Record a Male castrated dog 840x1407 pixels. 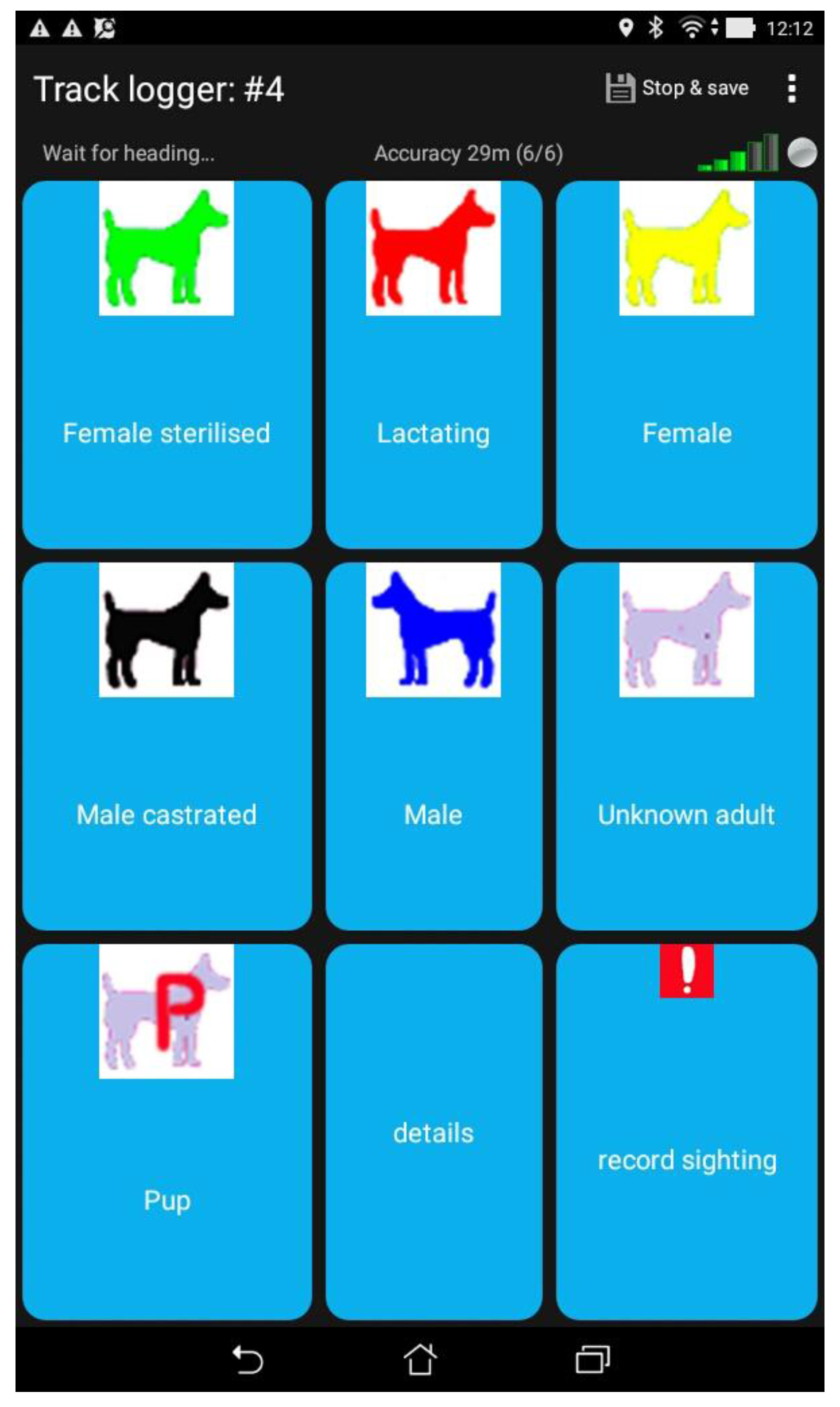167,746
